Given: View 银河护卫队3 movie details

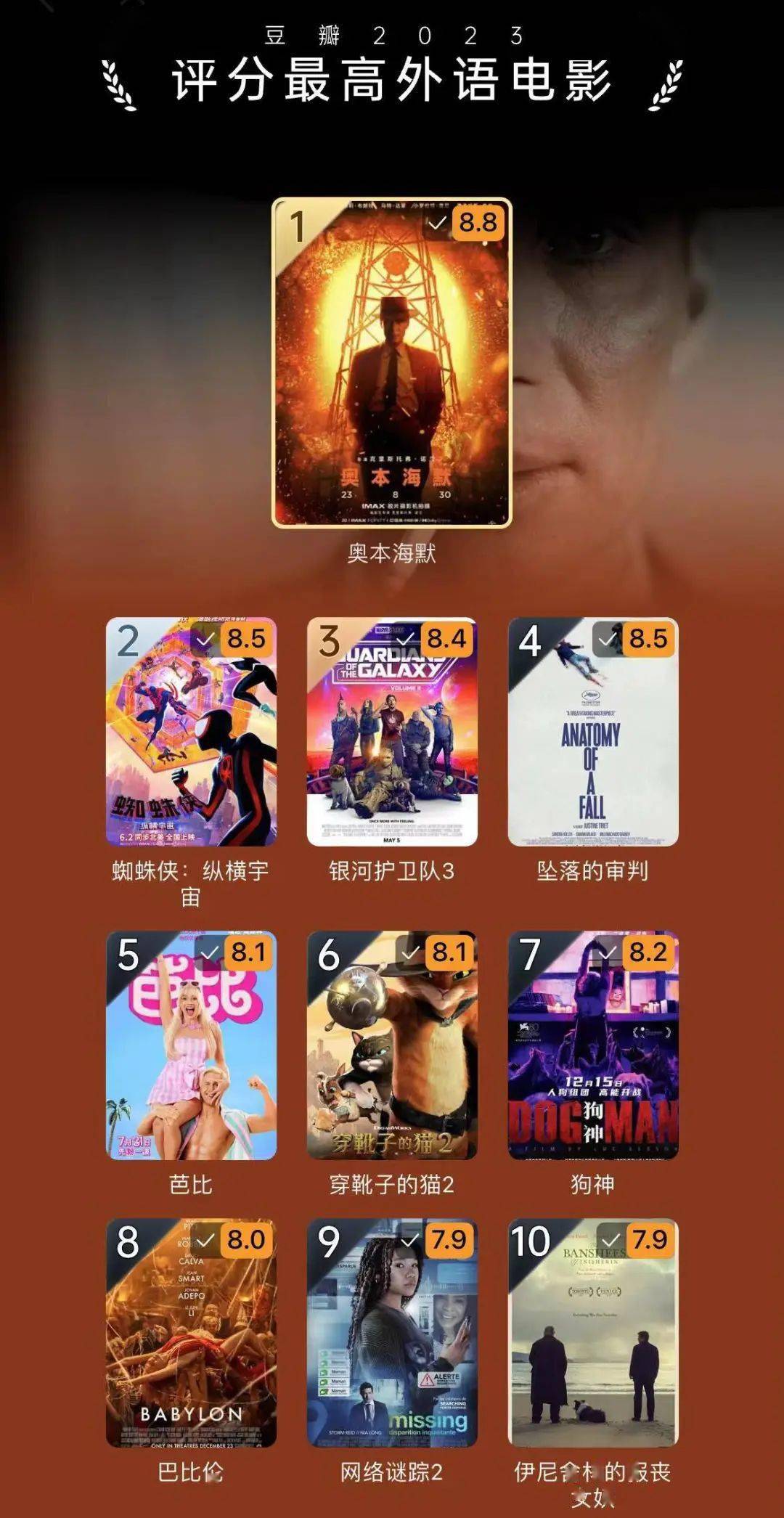Looking at the screenshot, I should (391, 732).
